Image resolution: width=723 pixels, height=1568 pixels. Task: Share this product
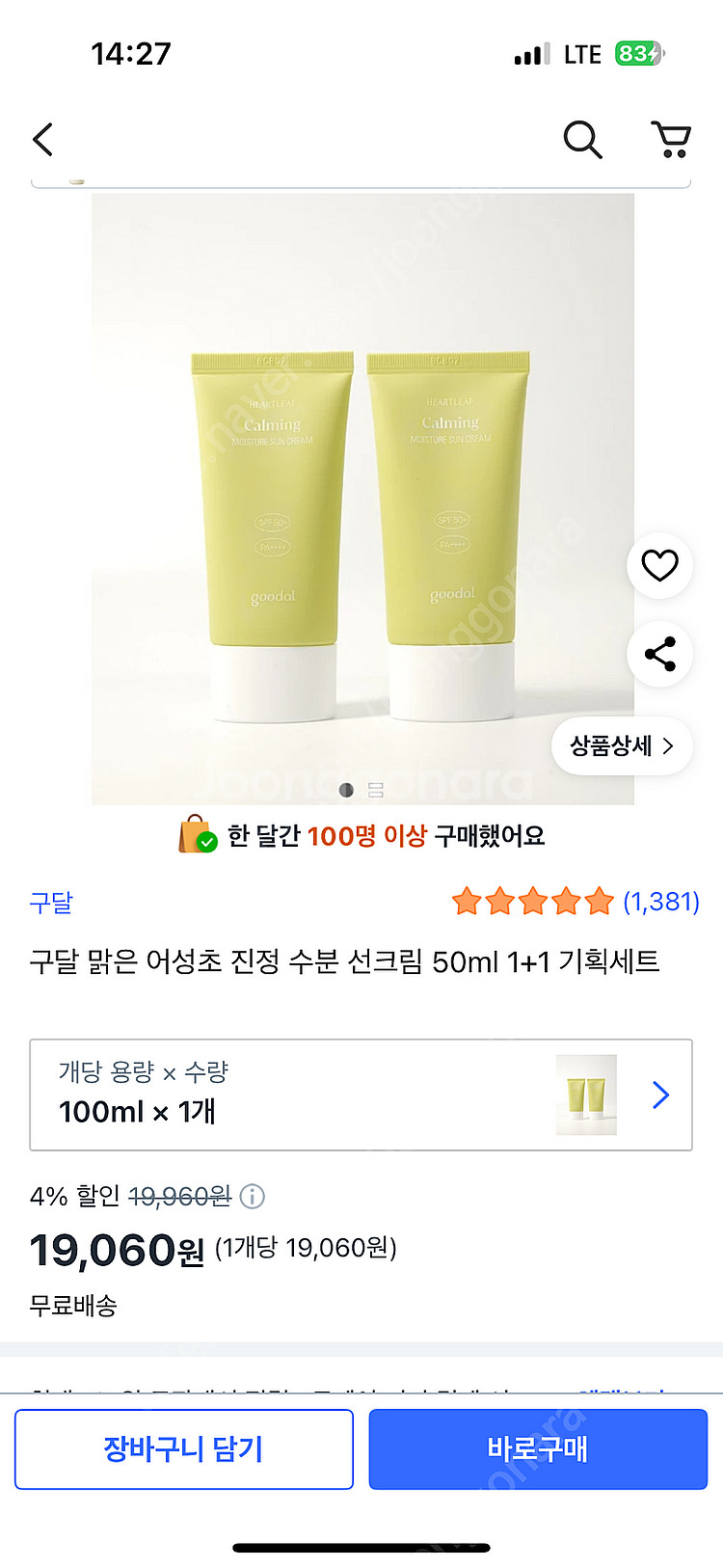click(659, 654)
